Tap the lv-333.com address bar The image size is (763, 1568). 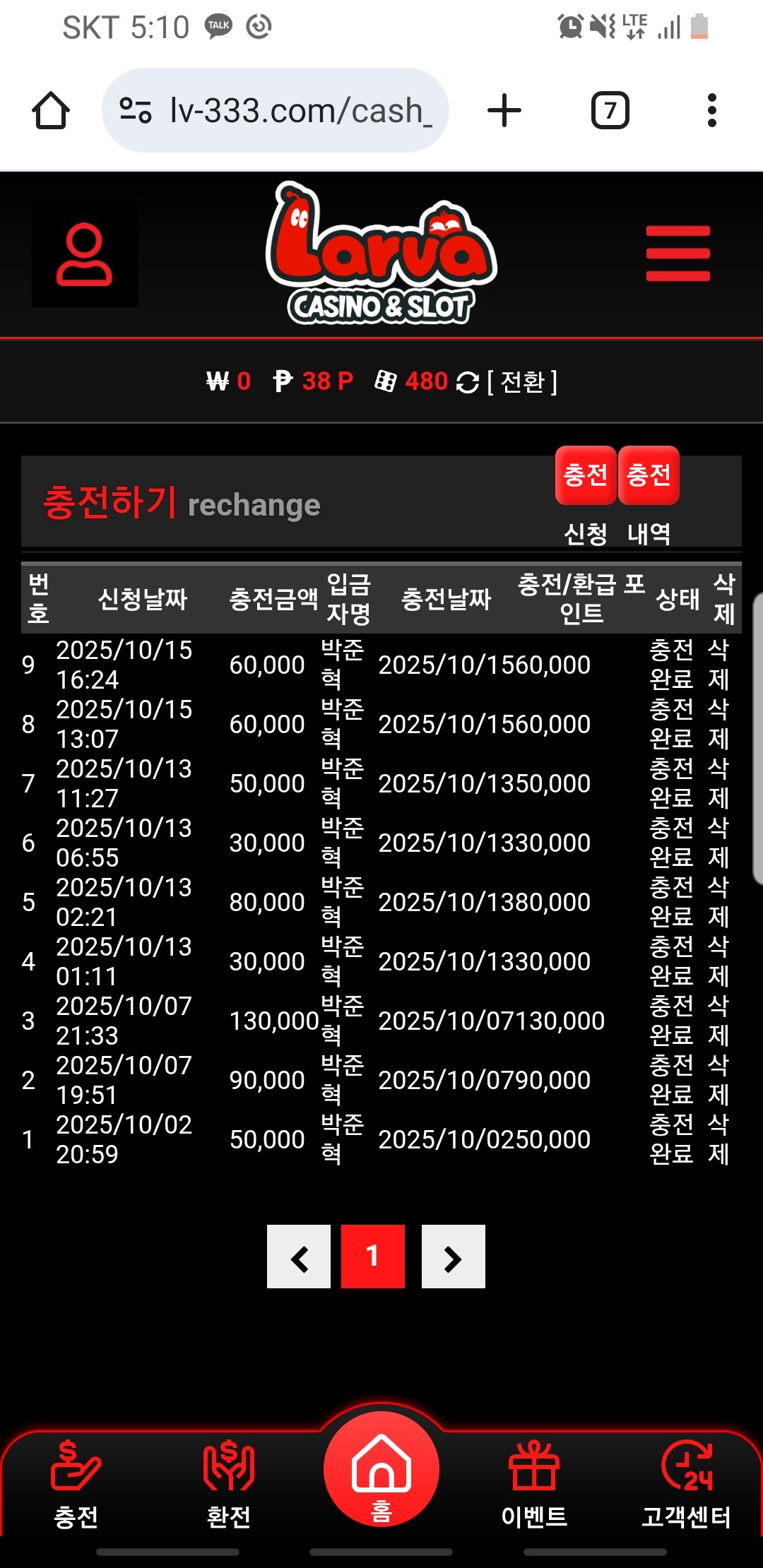point(276,111)
